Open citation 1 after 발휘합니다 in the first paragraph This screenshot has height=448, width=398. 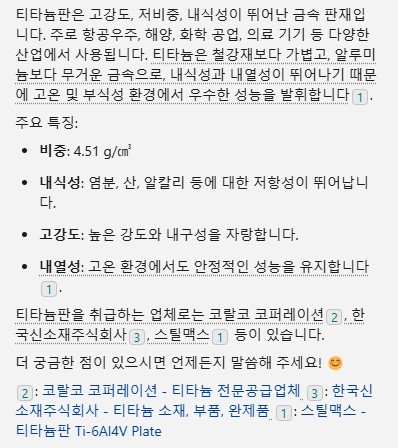pos(360,98)
